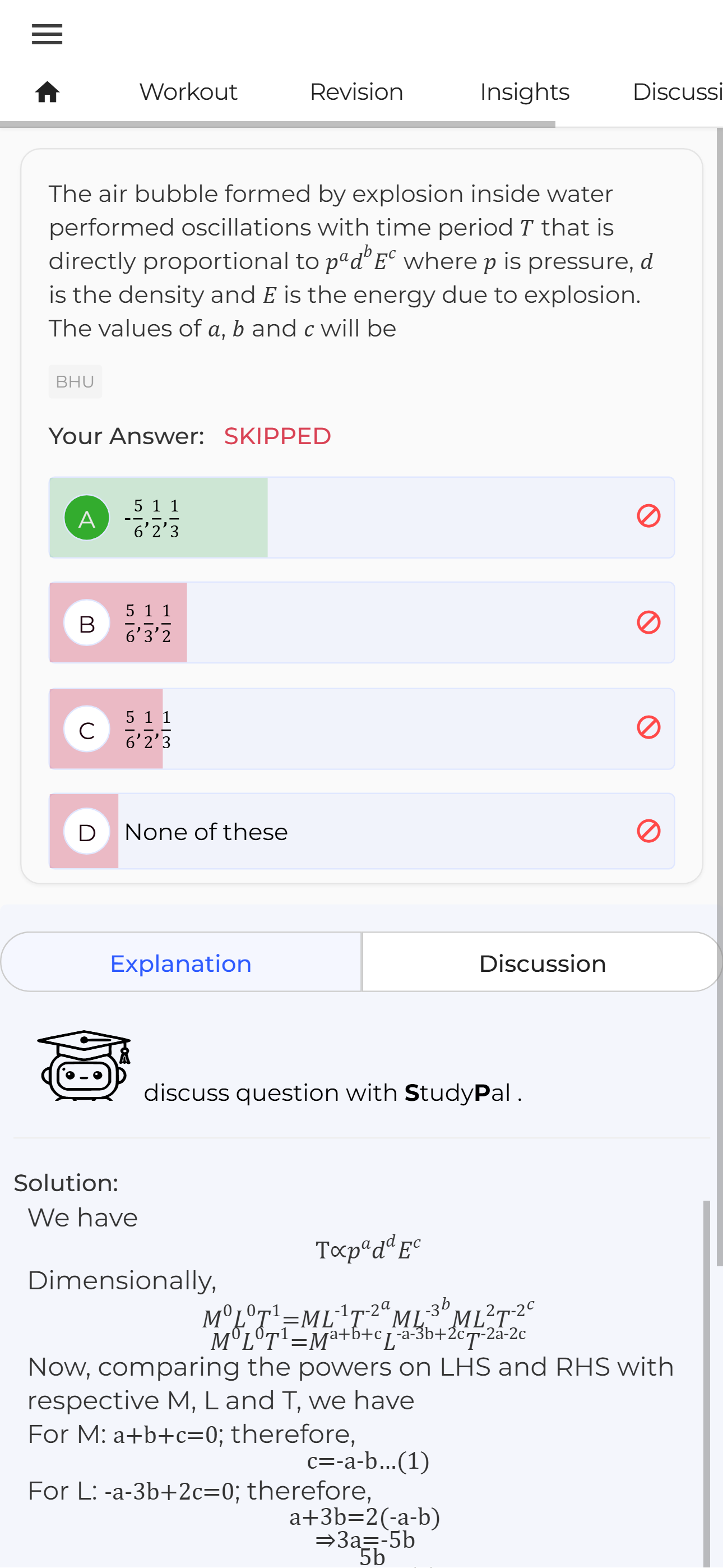Switch to Discussion below the question
This screenshot has height=1568, width=723.
(x=541, y=963)
